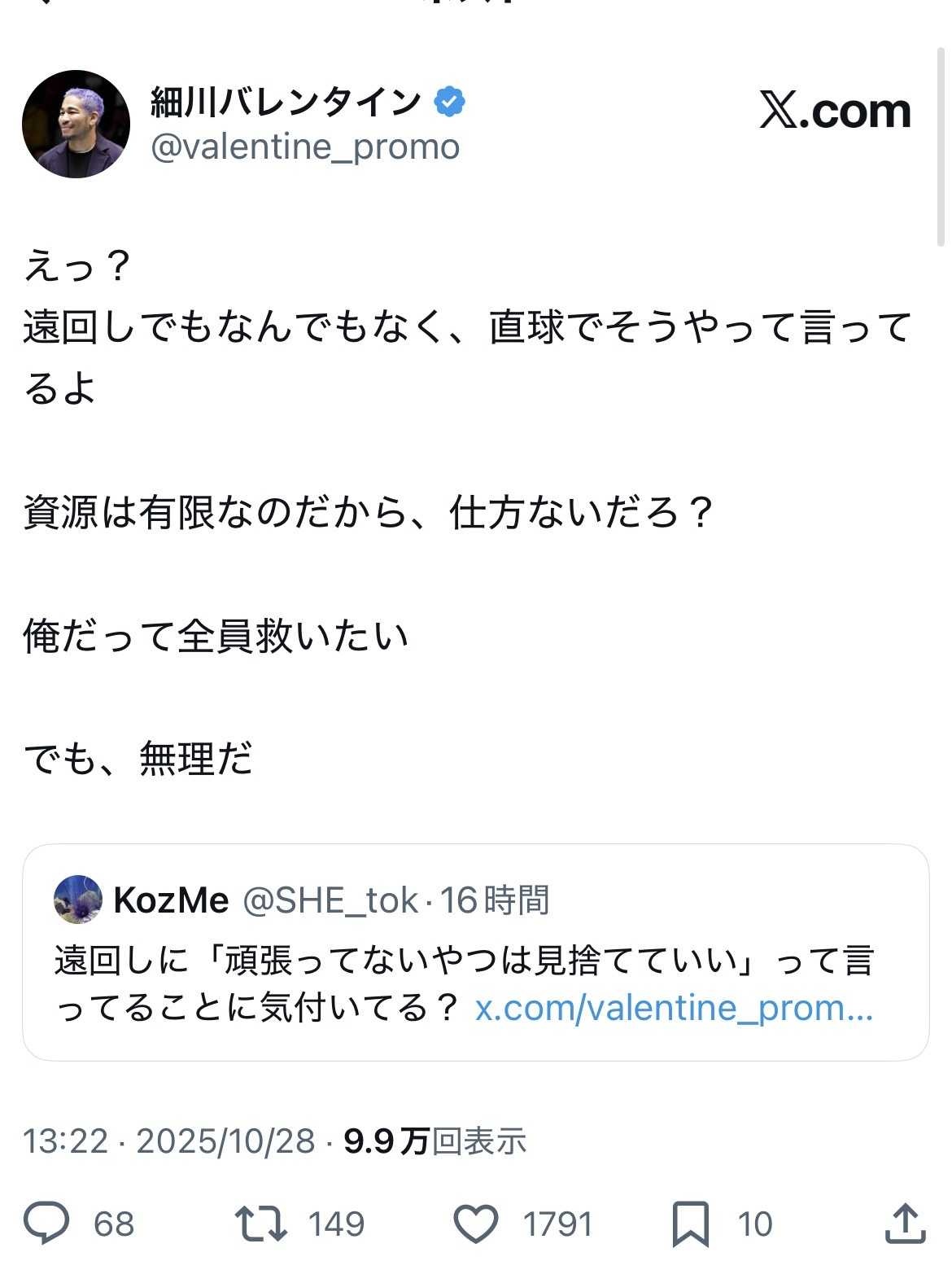Bookmark this post

pos(690,1223)
